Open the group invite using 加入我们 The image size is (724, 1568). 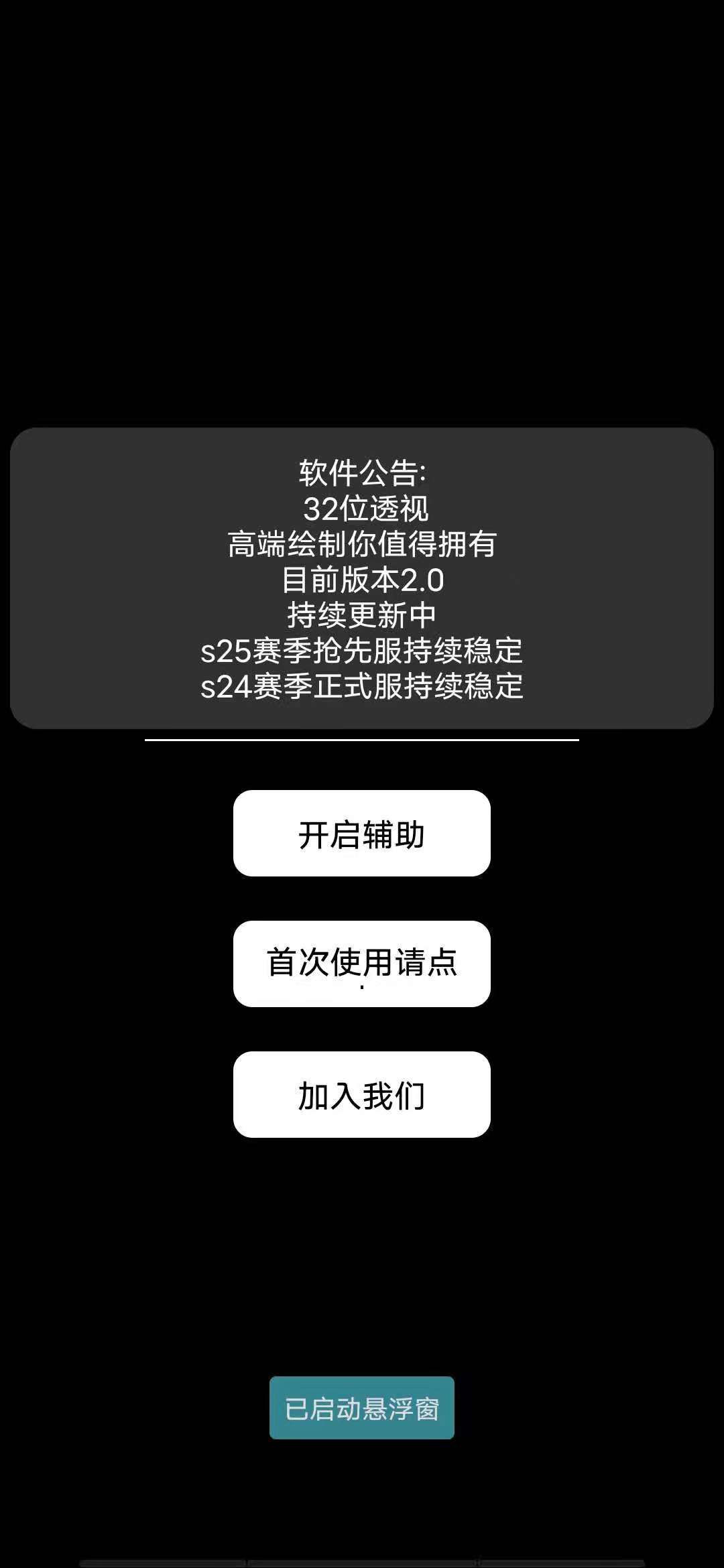pyautogui.click(x=361, y=1094)
